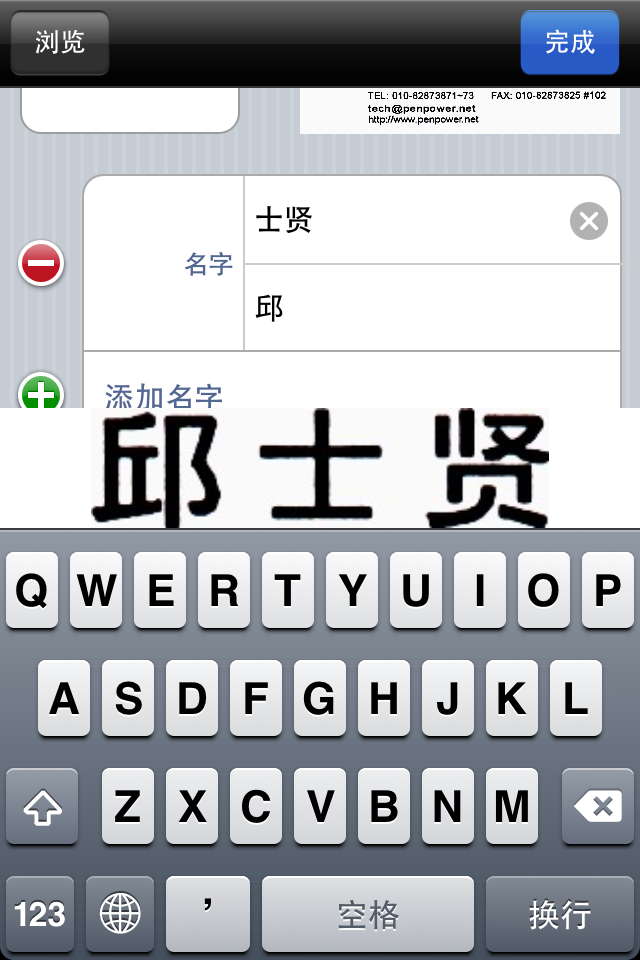
Task: Delete the 名字 entry with red minus
Action: 41,264
